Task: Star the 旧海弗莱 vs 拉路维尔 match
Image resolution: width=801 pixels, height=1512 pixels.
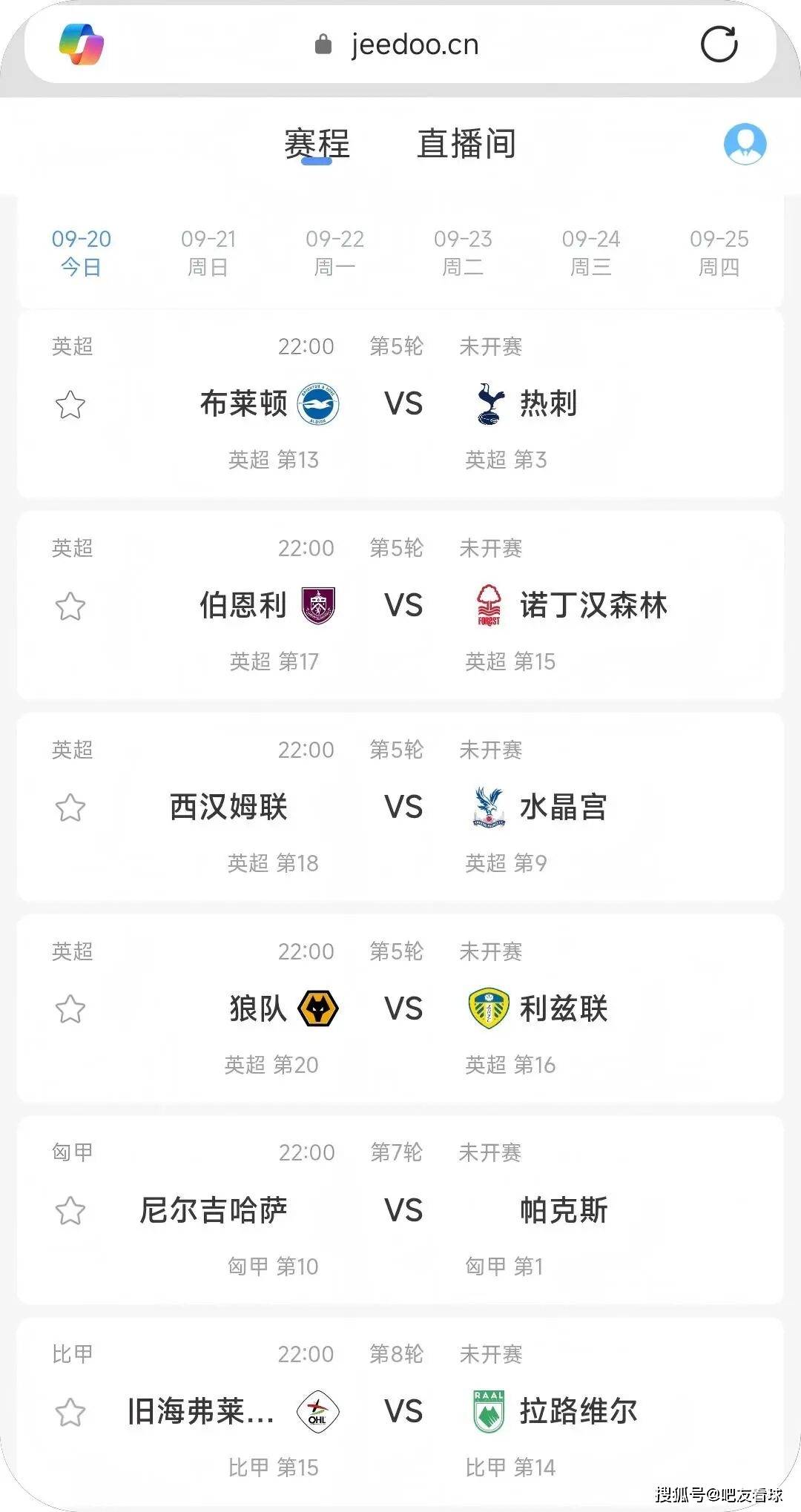Action: [70, 1413]
